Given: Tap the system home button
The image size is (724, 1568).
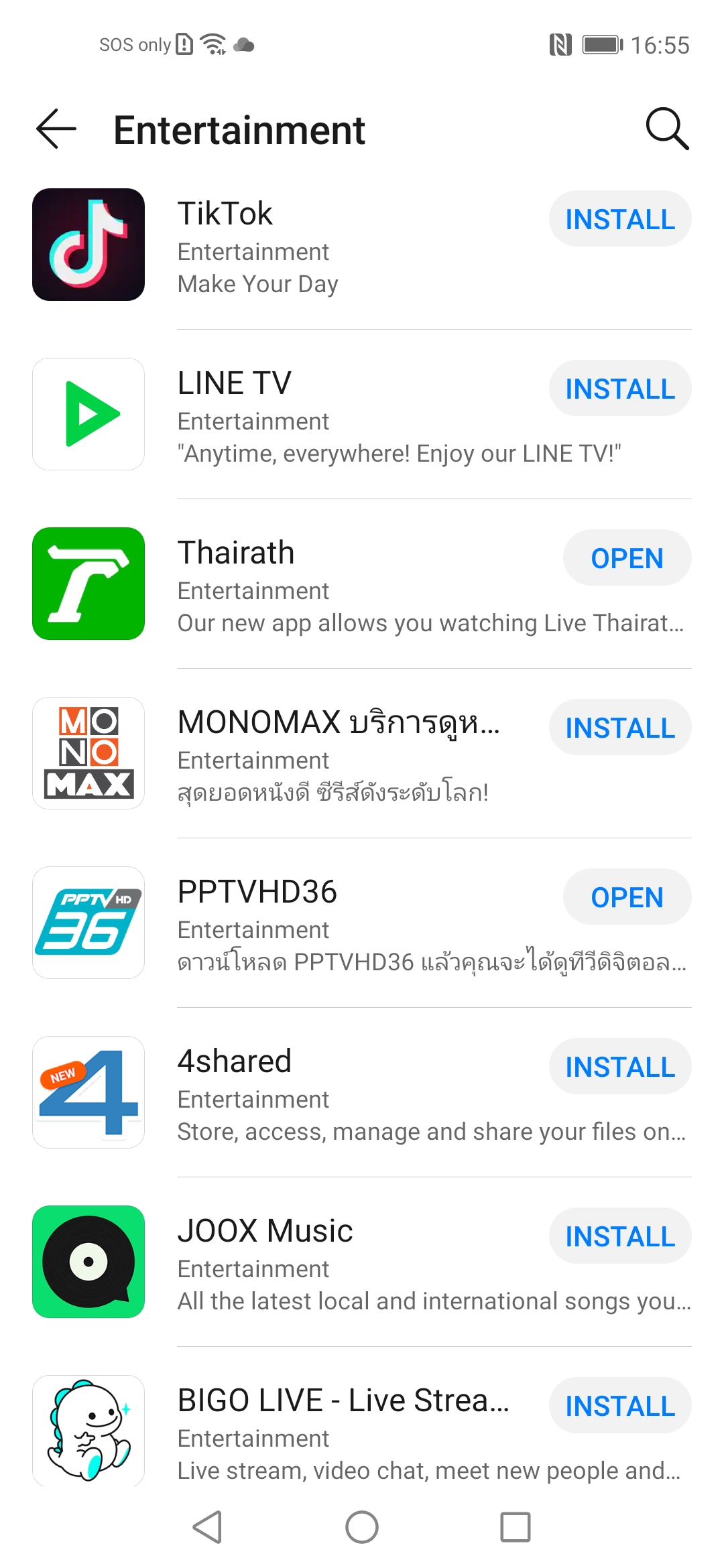Looking at the screenshot, I should coord(362,1527).
